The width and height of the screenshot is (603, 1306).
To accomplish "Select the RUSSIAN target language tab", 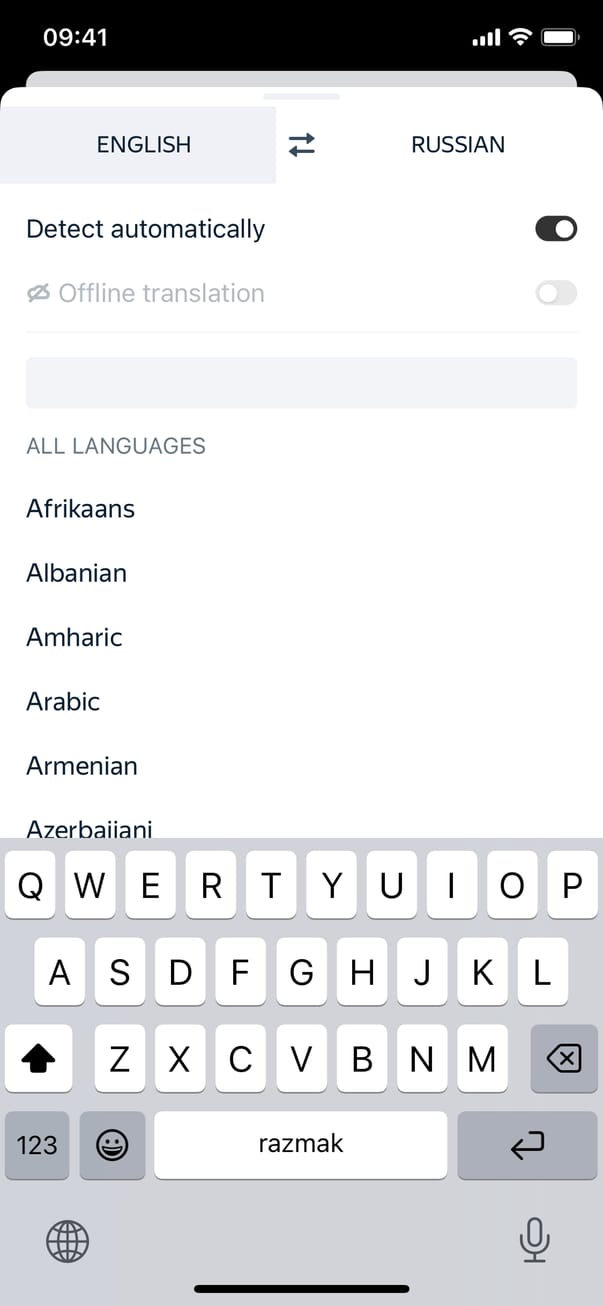I will [x=458, y=145].
